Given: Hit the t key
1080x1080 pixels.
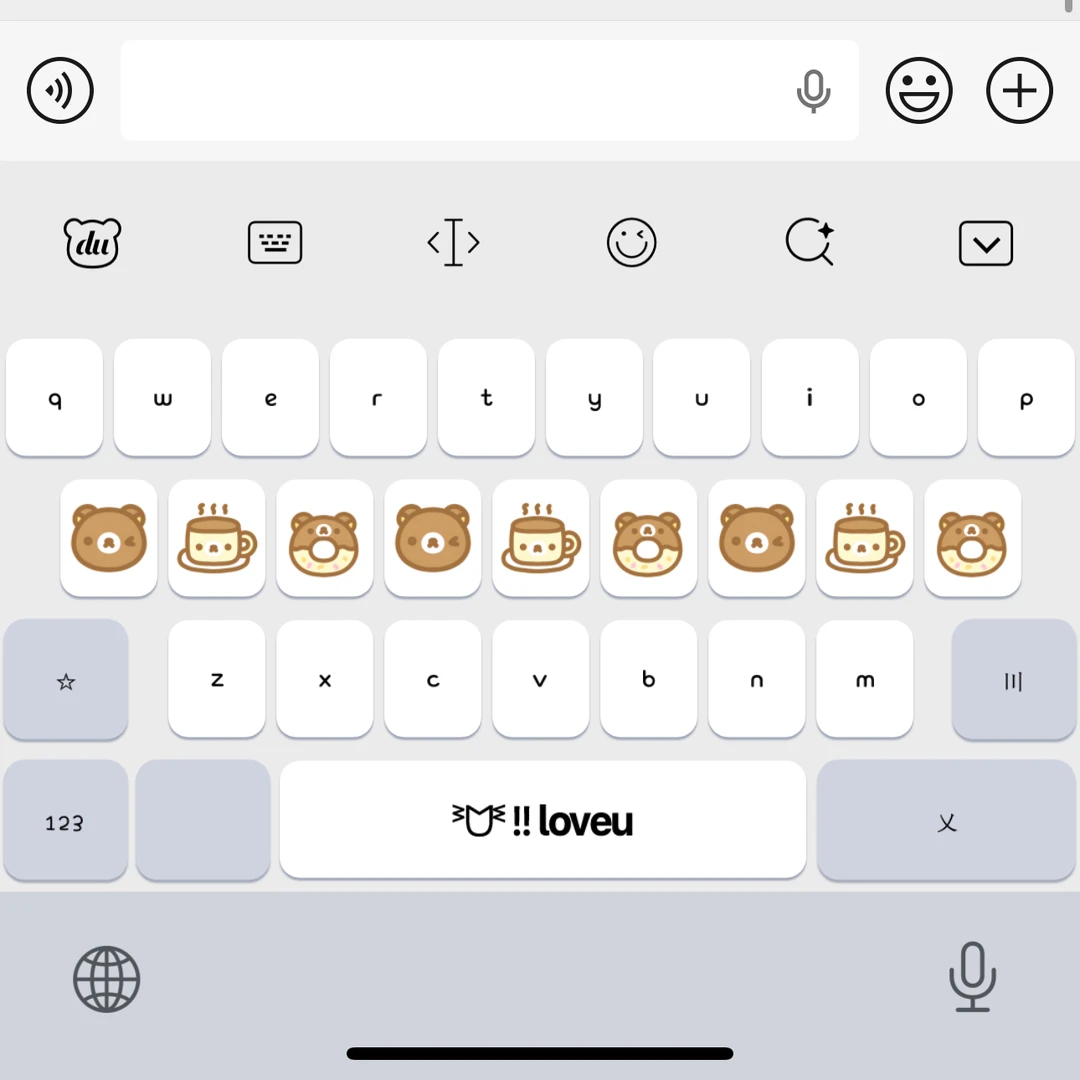Looking at the screenshot, I should click(x=486, y=397).
